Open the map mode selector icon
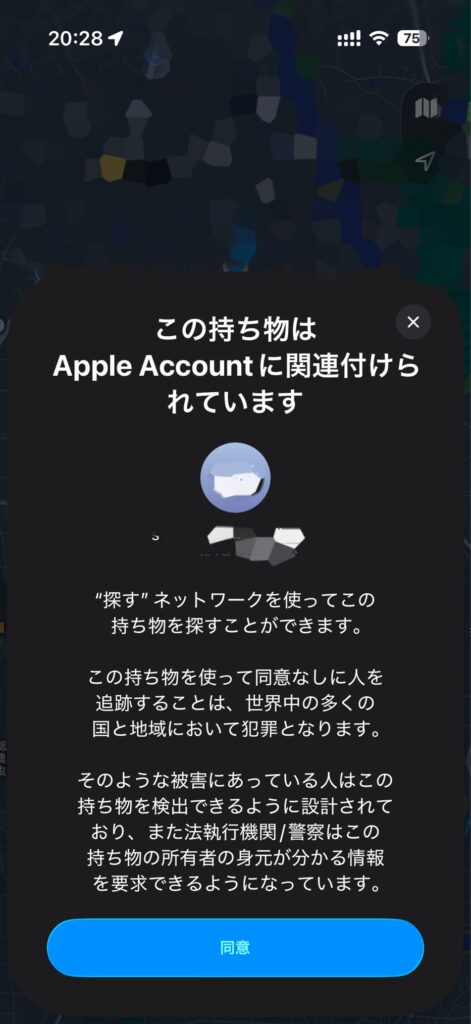The height and width of the screenshot is (1024, 471). (x=427, y=108)
